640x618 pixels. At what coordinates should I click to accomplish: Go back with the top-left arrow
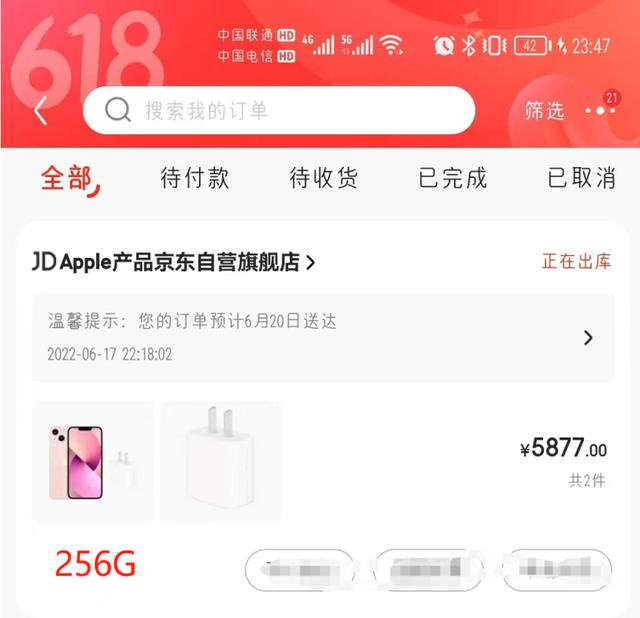pos(40,111)
